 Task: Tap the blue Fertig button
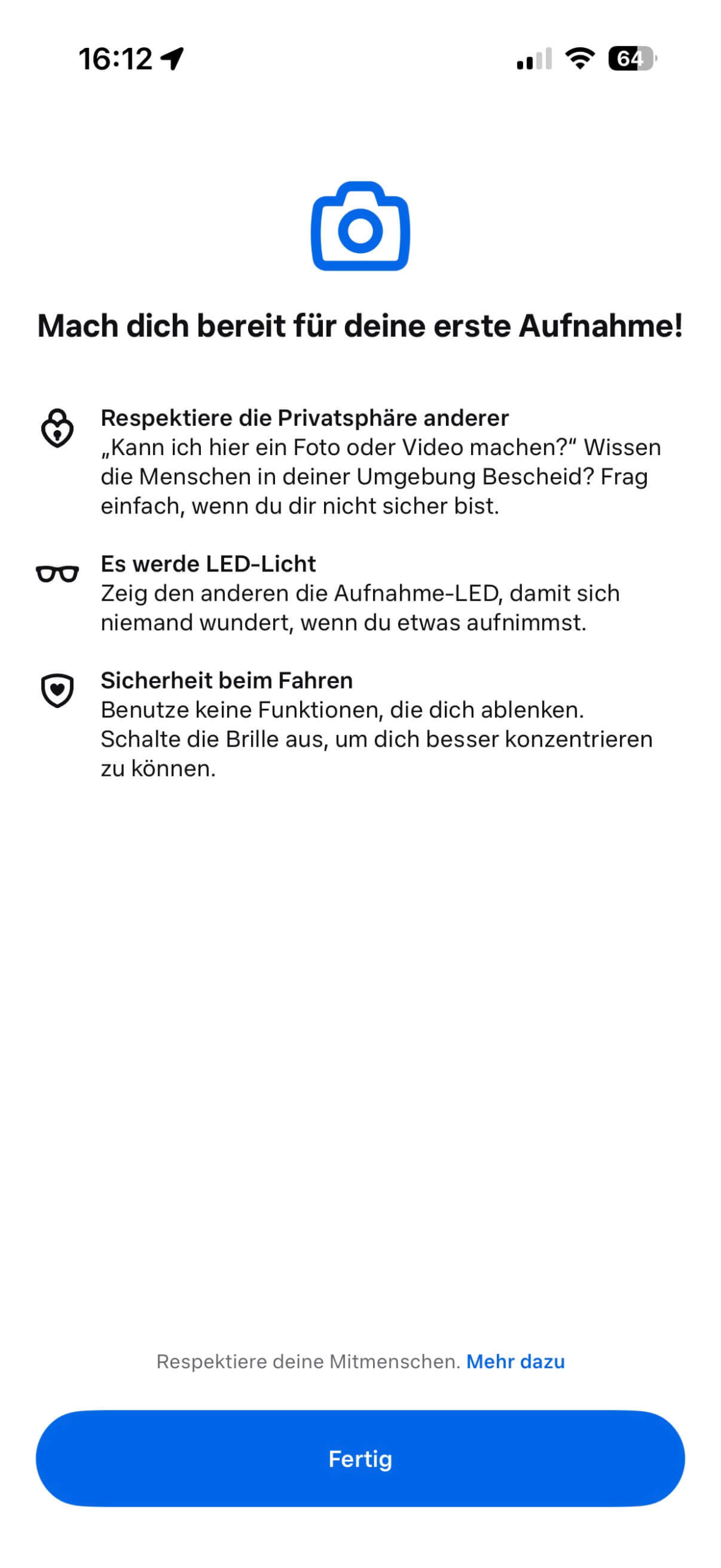(360, 1458)
